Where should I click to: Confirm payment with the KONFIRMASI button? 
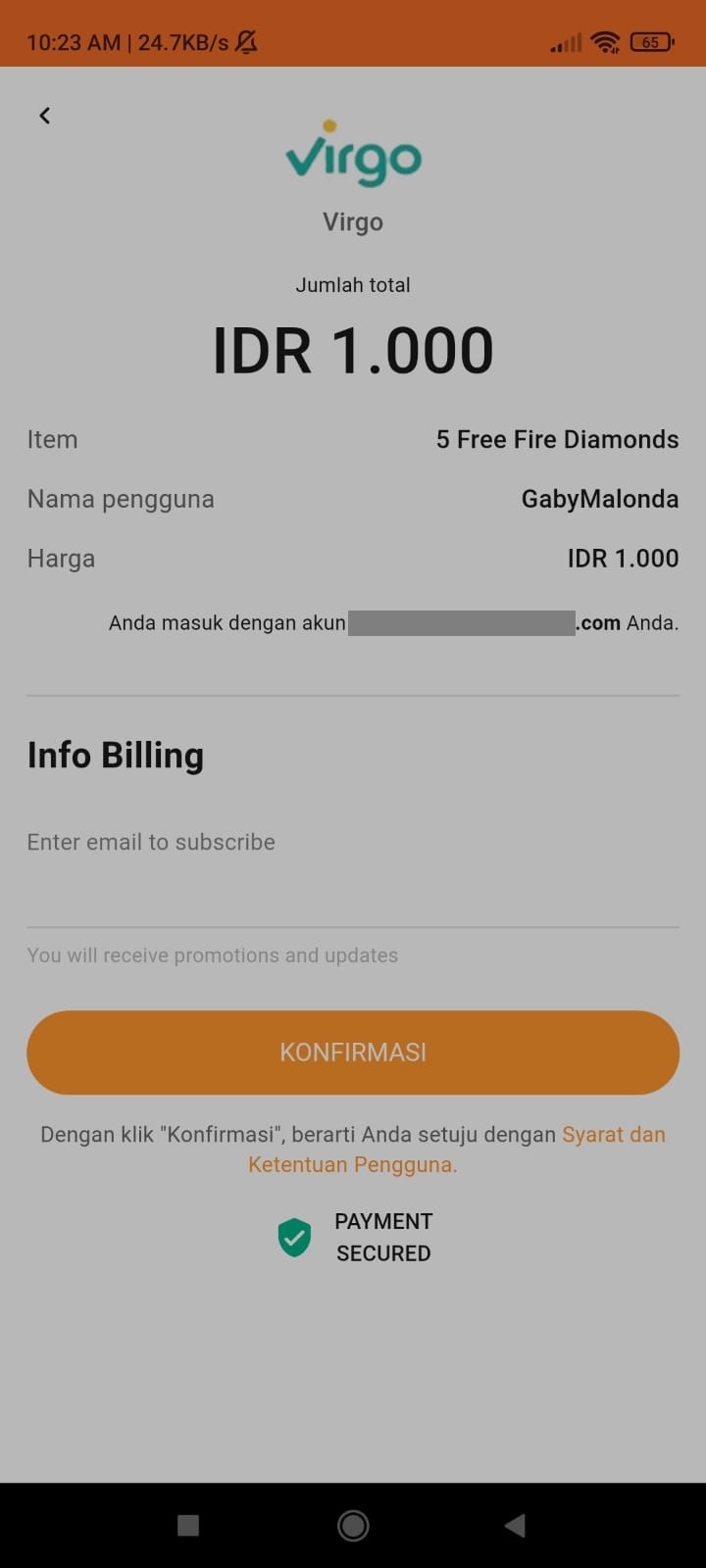pyautogui.click(x=353, y=1053)
